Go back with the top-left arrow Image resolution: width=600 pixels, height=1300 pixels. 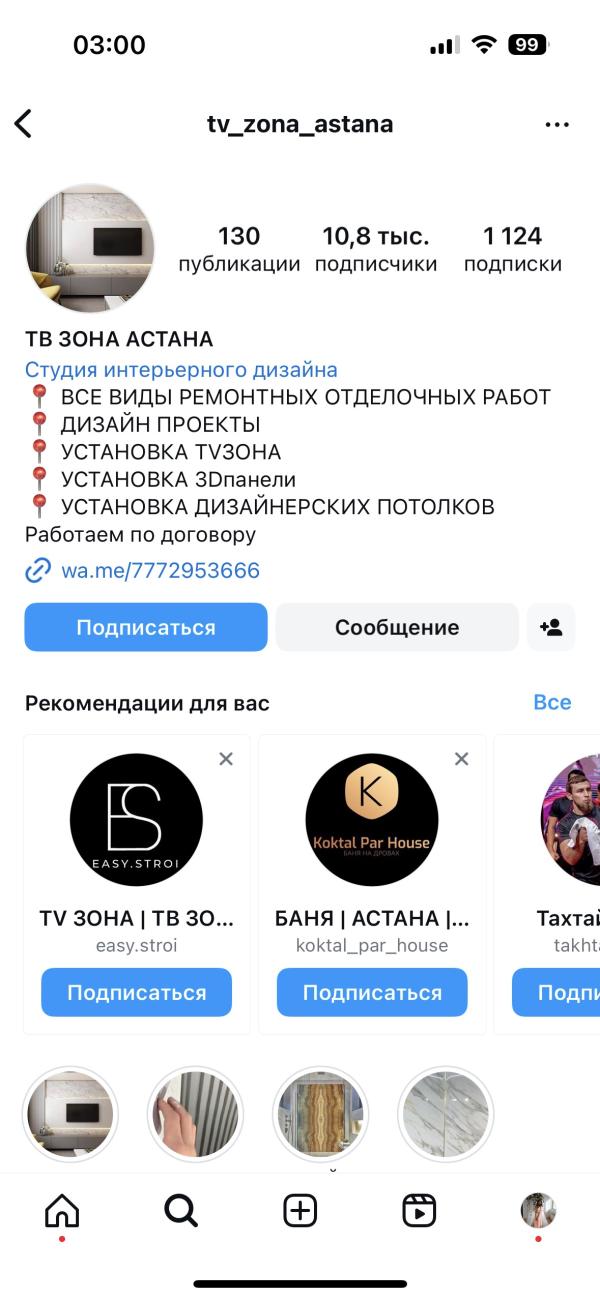point(24,124)
